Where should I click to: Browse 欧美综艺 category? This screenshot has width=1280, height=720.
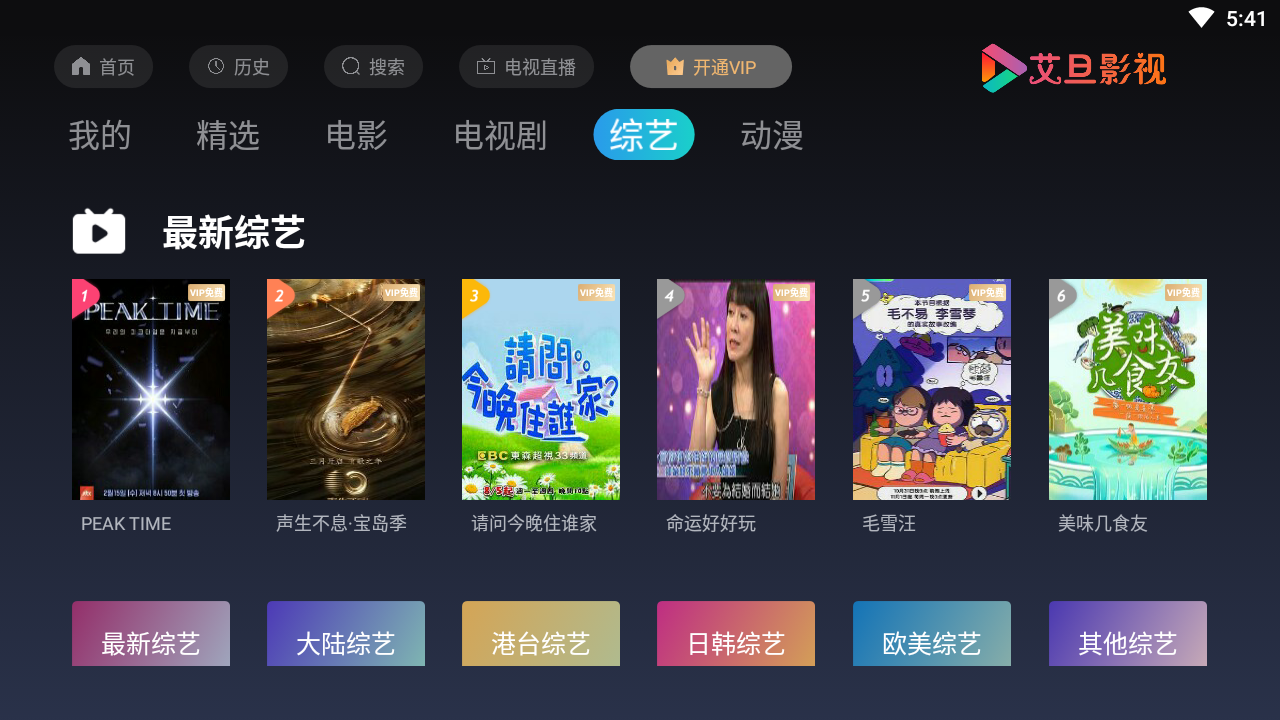point(932,635)
